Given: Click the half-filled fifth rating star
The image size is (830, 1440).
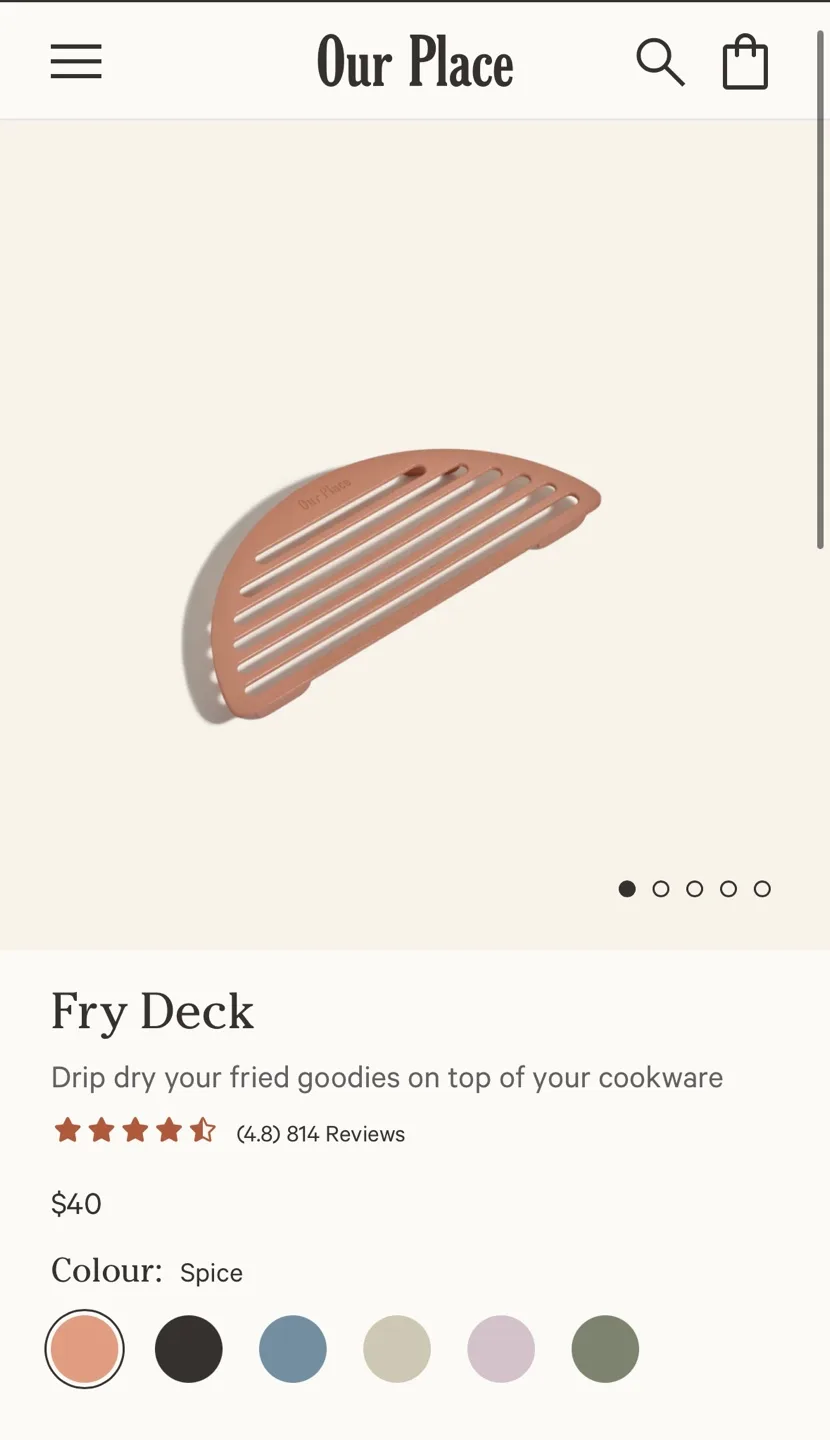Looking at the screenshot, I should tap(203, 1129).
